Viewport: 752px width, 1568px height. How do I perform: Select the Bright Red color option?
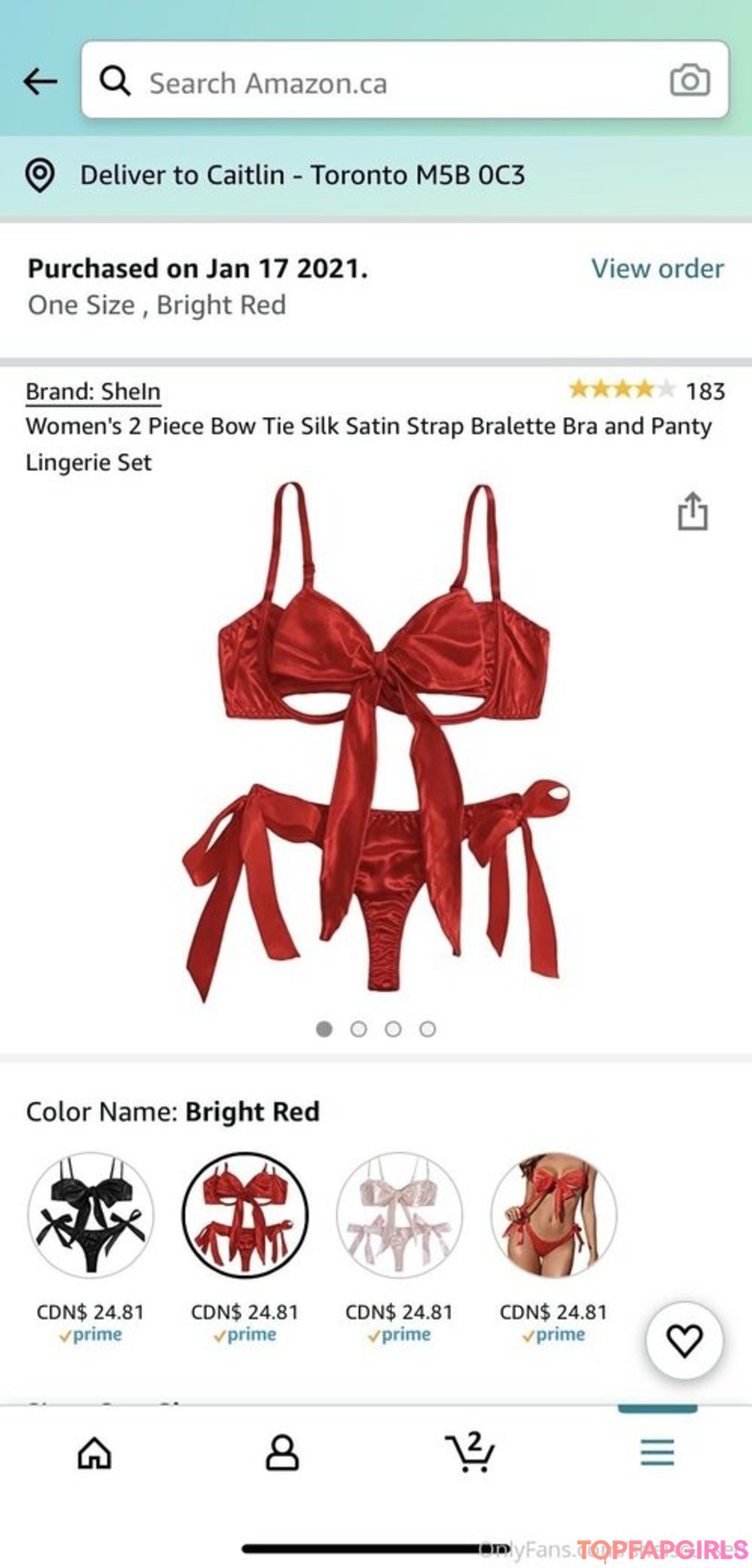click(x=245, y=1213)
